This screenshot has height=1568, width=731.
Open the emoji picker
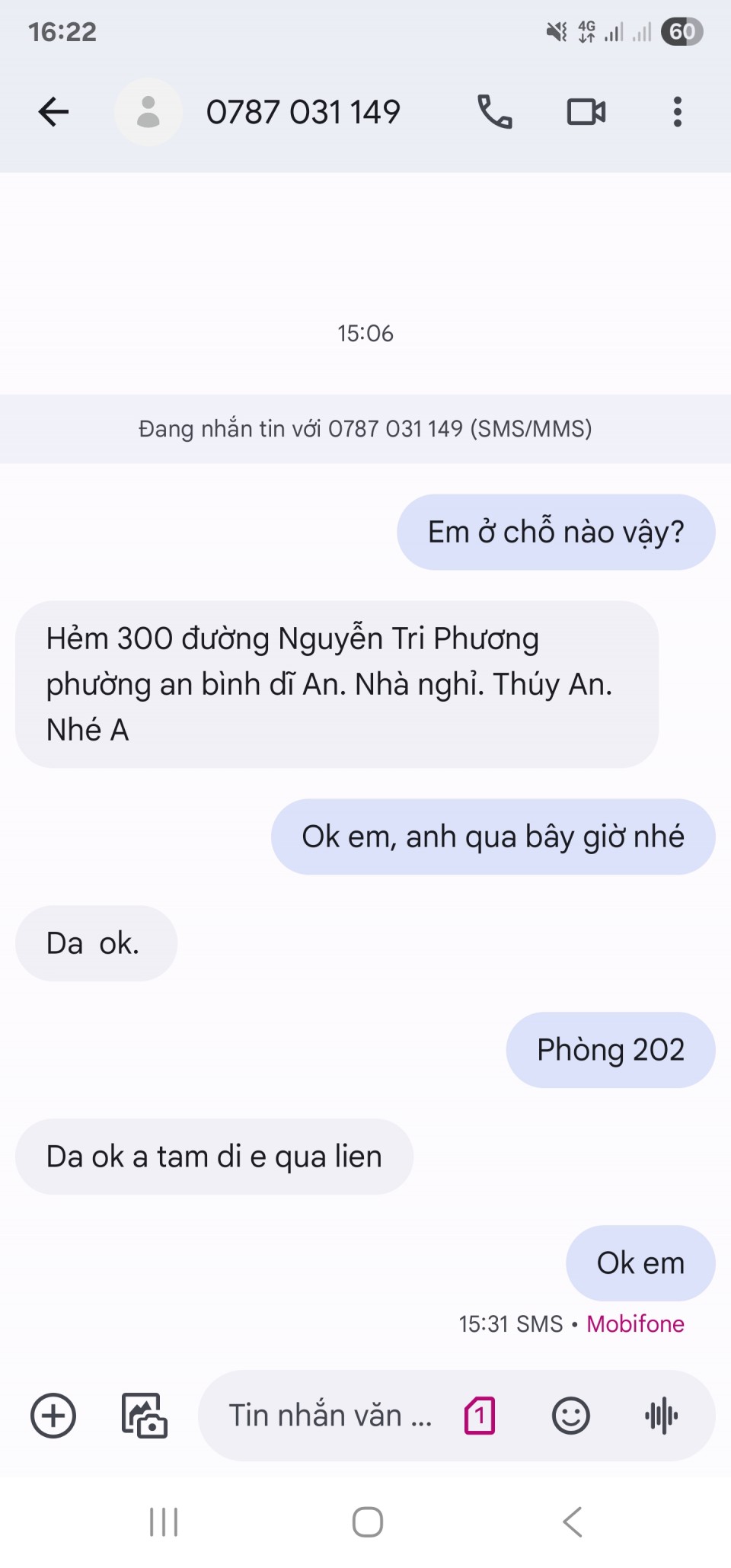570,1416
